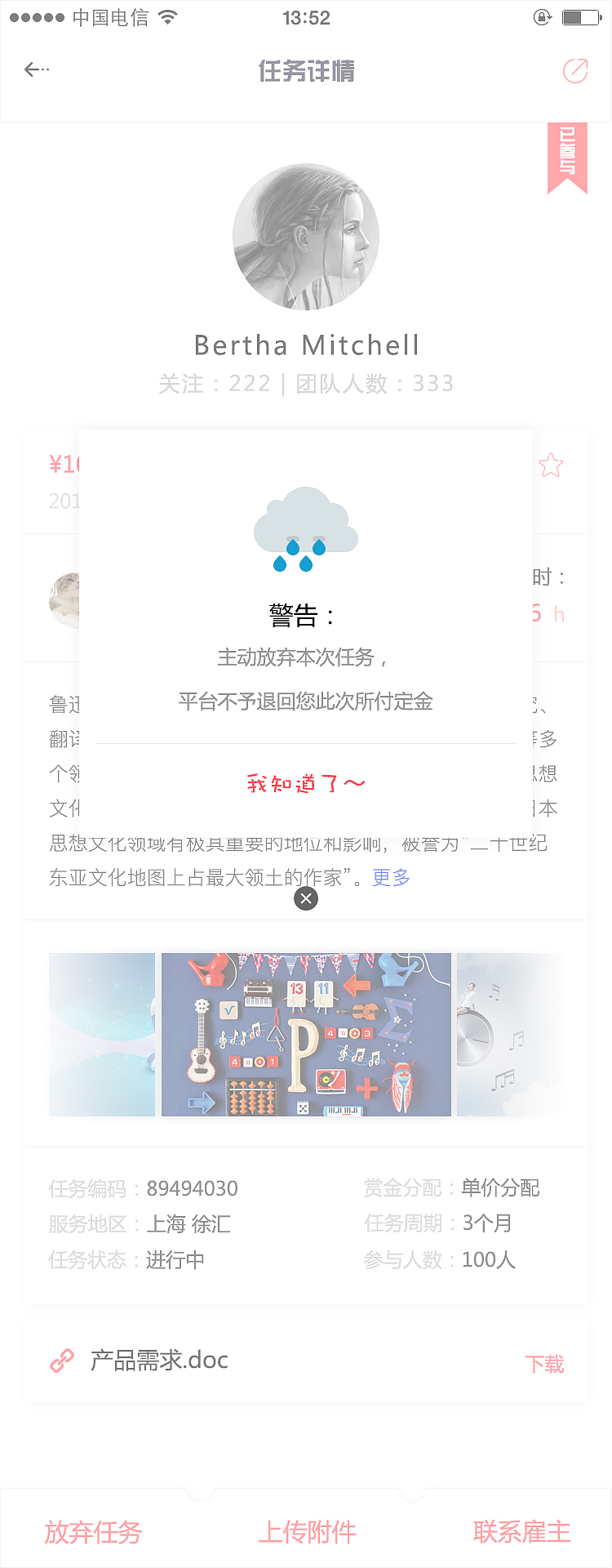Download 产品需求.doc
Viewport: 612px width, 1568px height.
pos(544,1364)
